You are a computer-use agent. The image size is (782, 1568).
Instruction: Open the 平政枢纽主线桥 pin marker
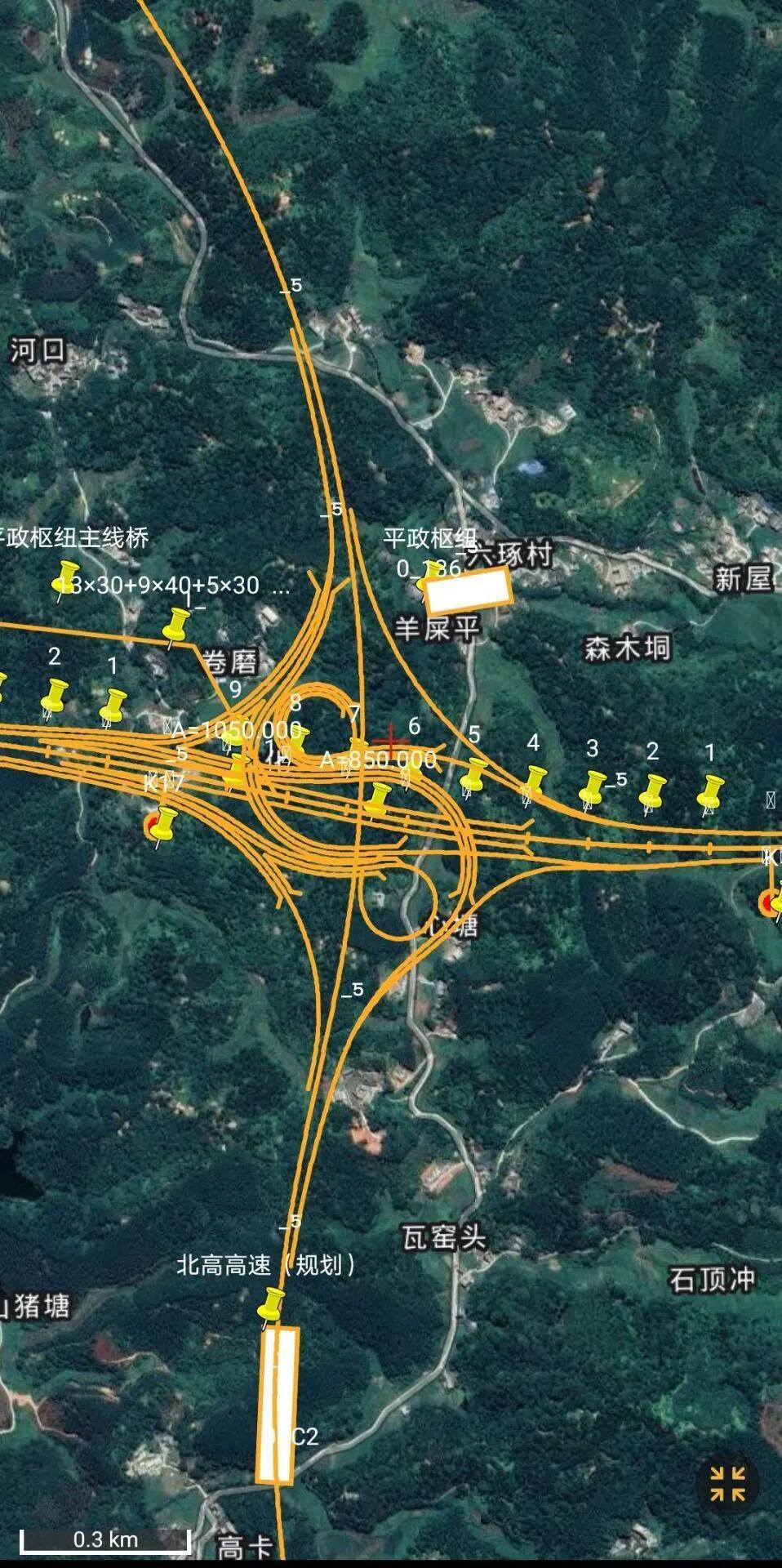(65, 577)
